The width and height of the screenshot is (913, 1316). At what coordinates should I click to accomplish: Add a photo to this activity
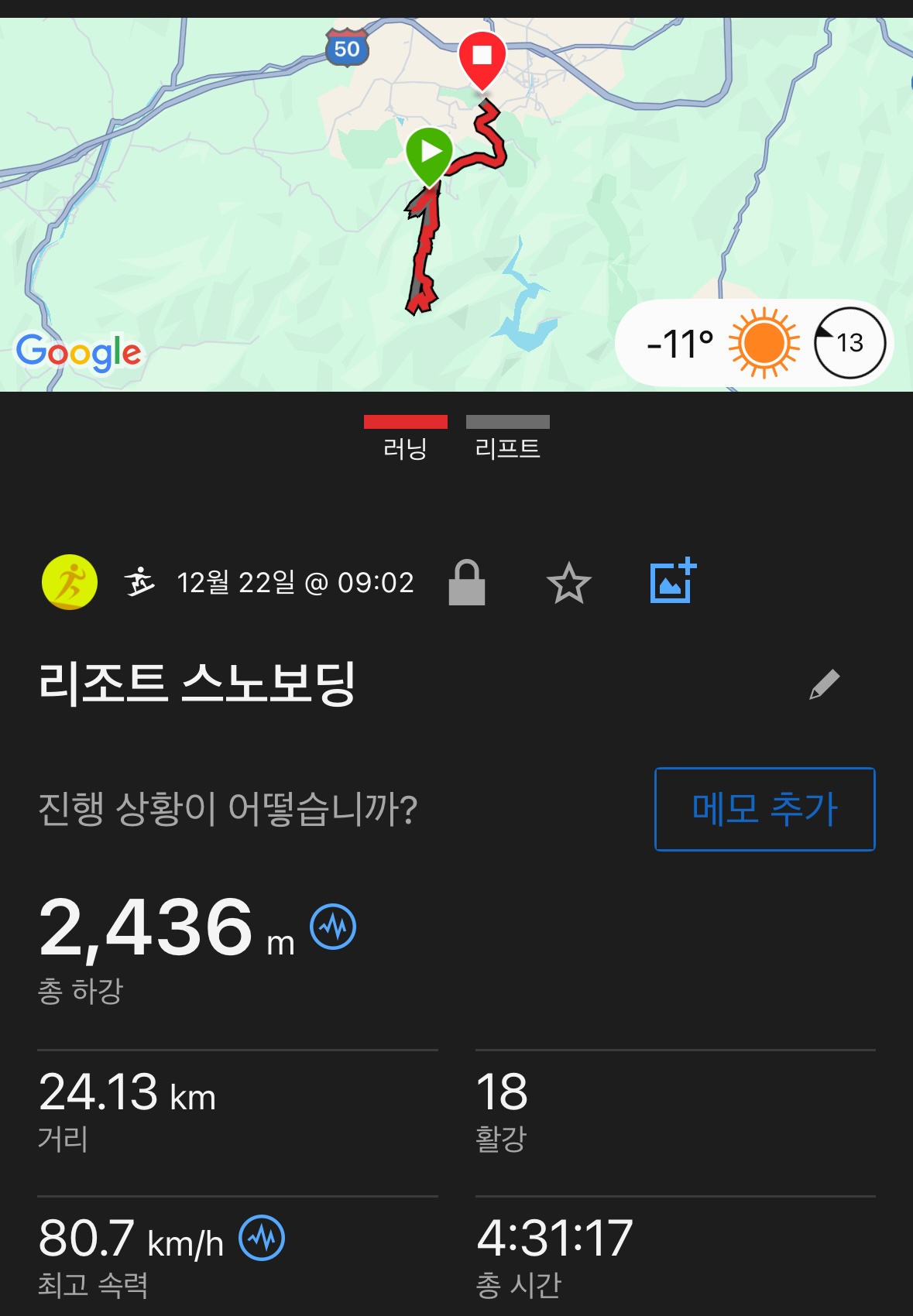point(672,581)
